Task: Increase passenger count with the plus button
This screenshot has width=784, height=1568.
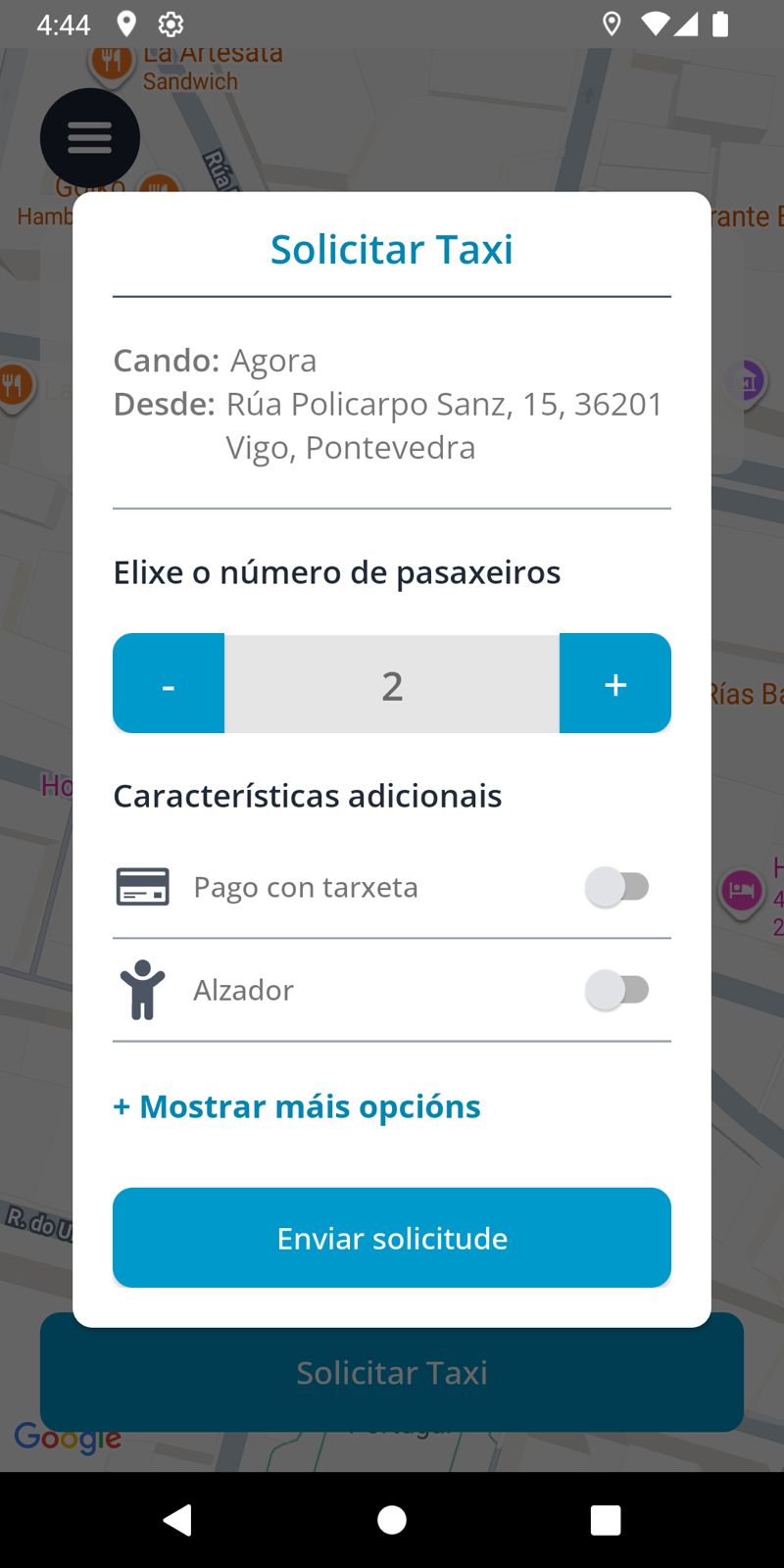Action: click(615, 683)
